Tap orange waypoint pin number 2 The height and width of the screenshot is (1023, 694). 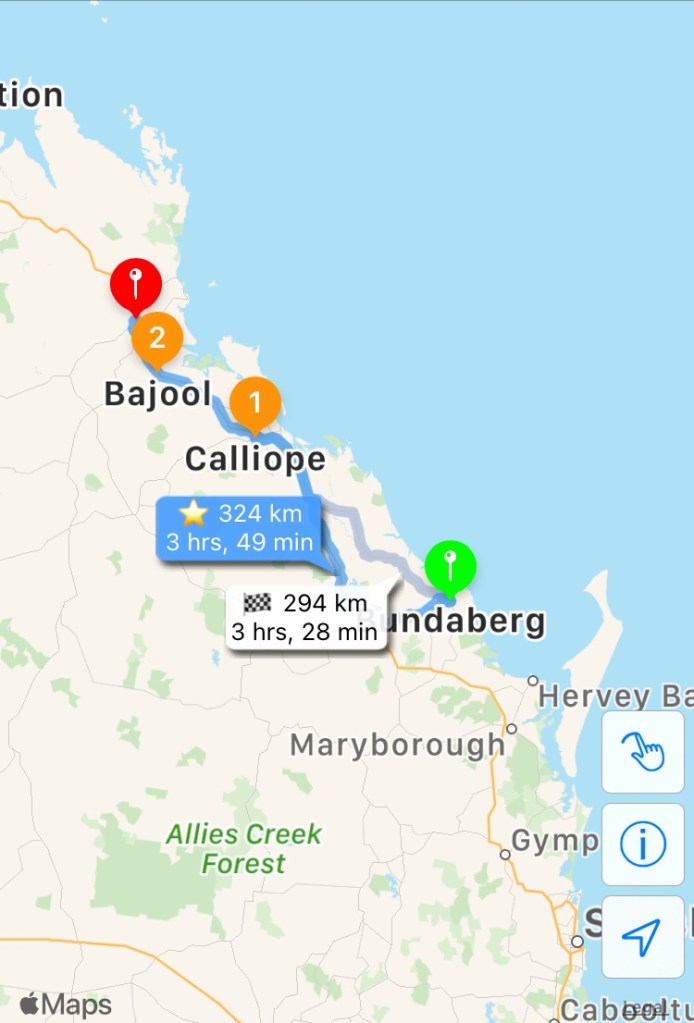coord(157,338)
